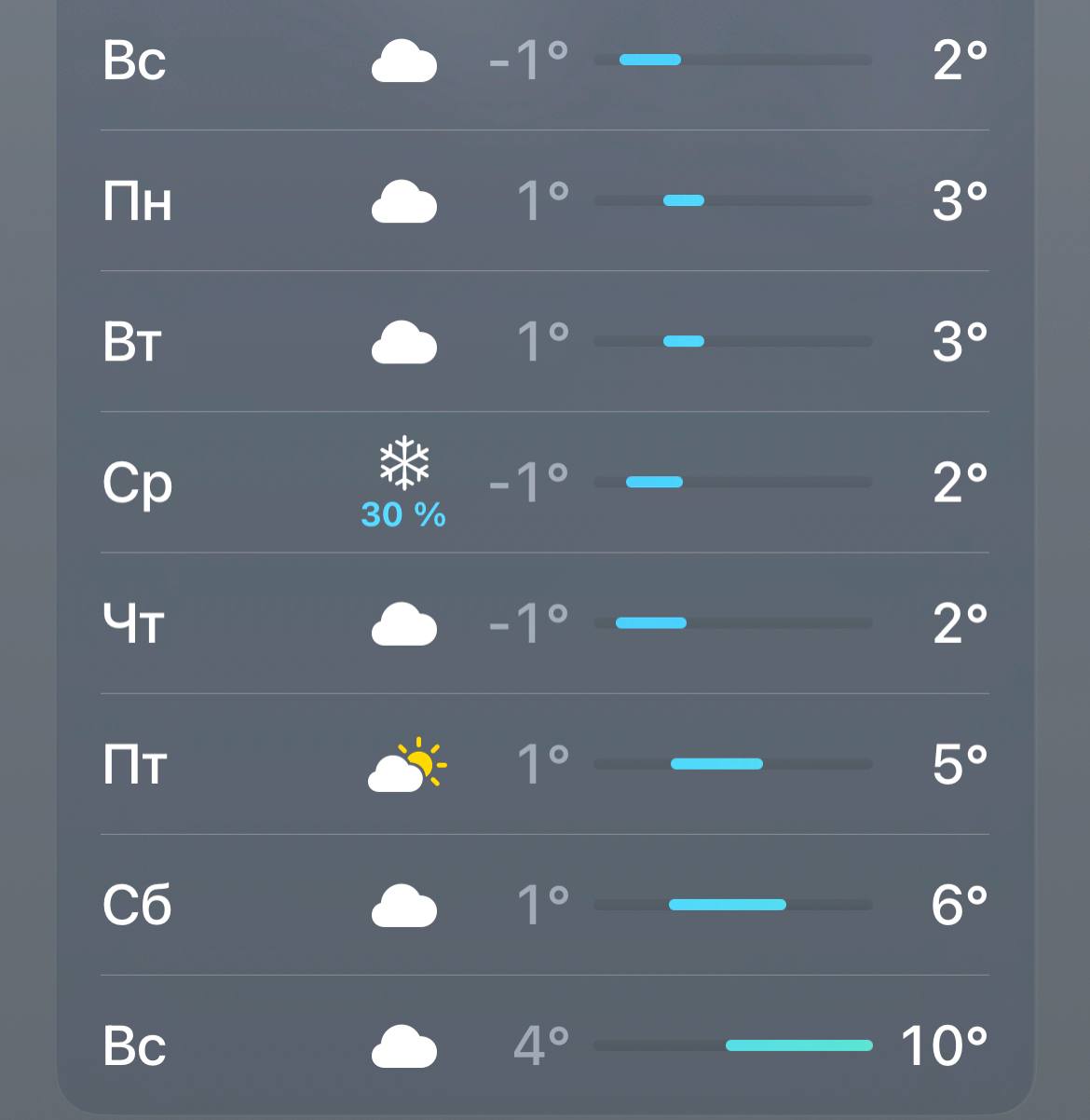Screen dimensions: 1090x1120
Task: View the Ср snow forecast with 30 %
Action: coord(545,483)
